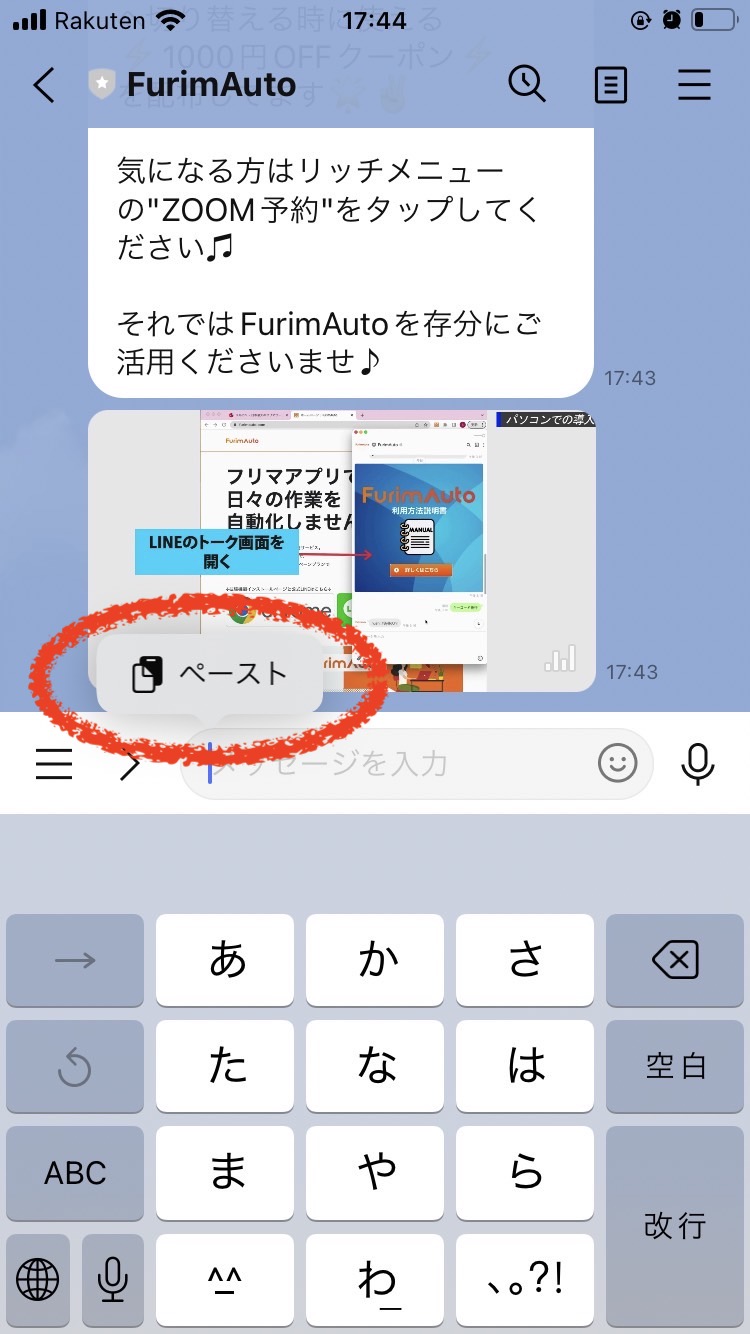Record a voice message with microphone
Viewport: 750px width, 1334px height.
(x=697, y=765)
